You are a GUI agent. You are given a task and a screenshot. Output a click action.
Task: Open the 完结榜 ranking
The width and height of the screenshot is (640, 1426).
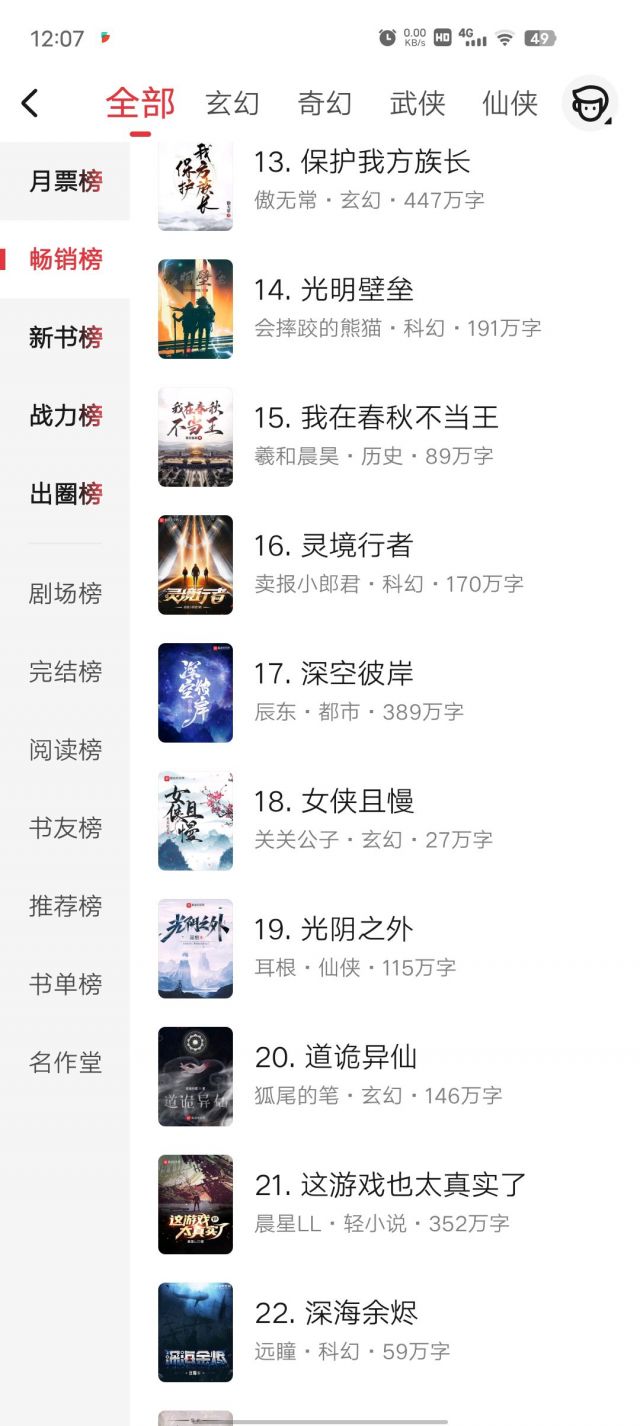point(66,672)
